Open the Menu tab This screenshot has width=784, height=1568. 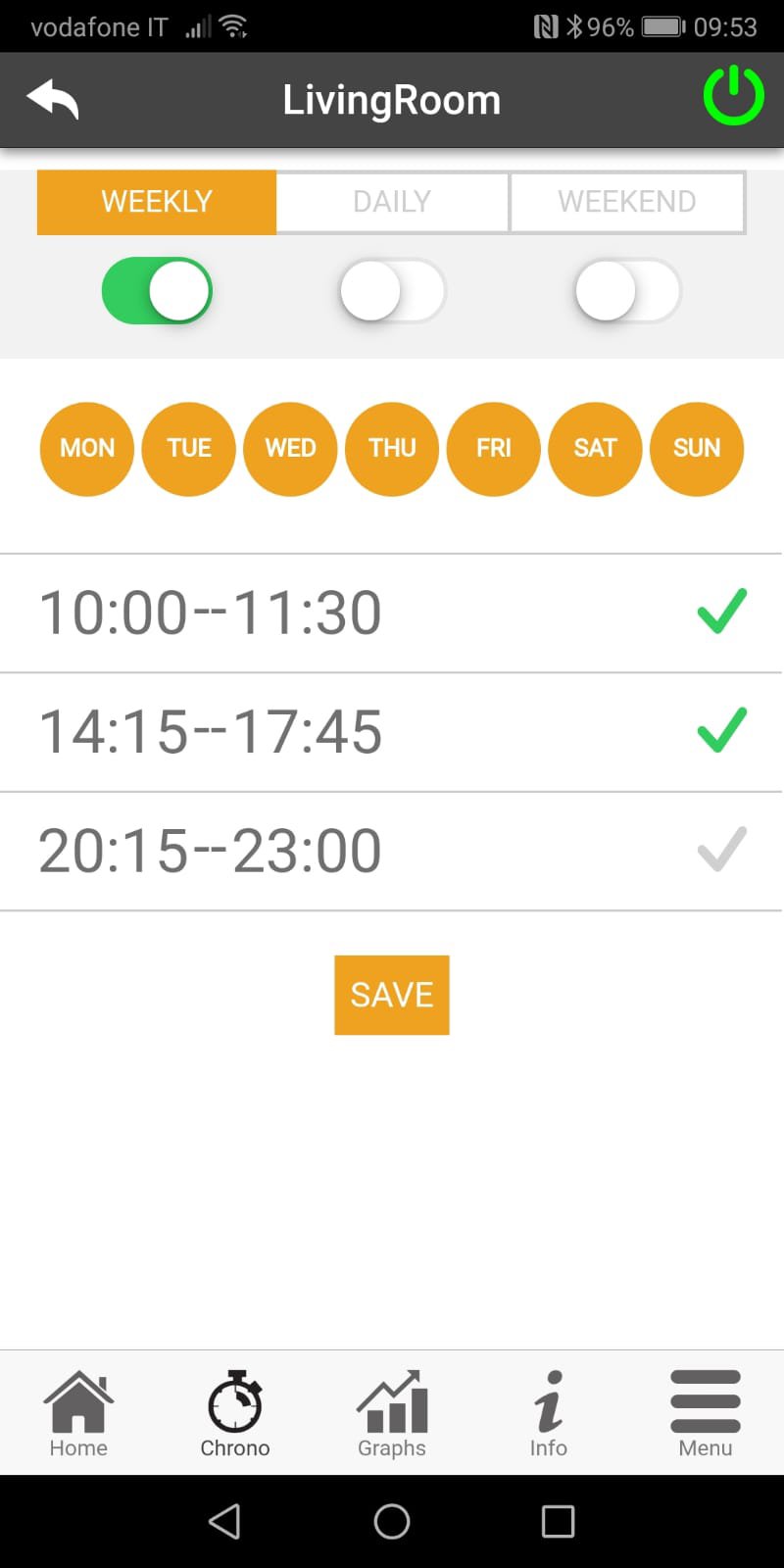pos(706,1413)
